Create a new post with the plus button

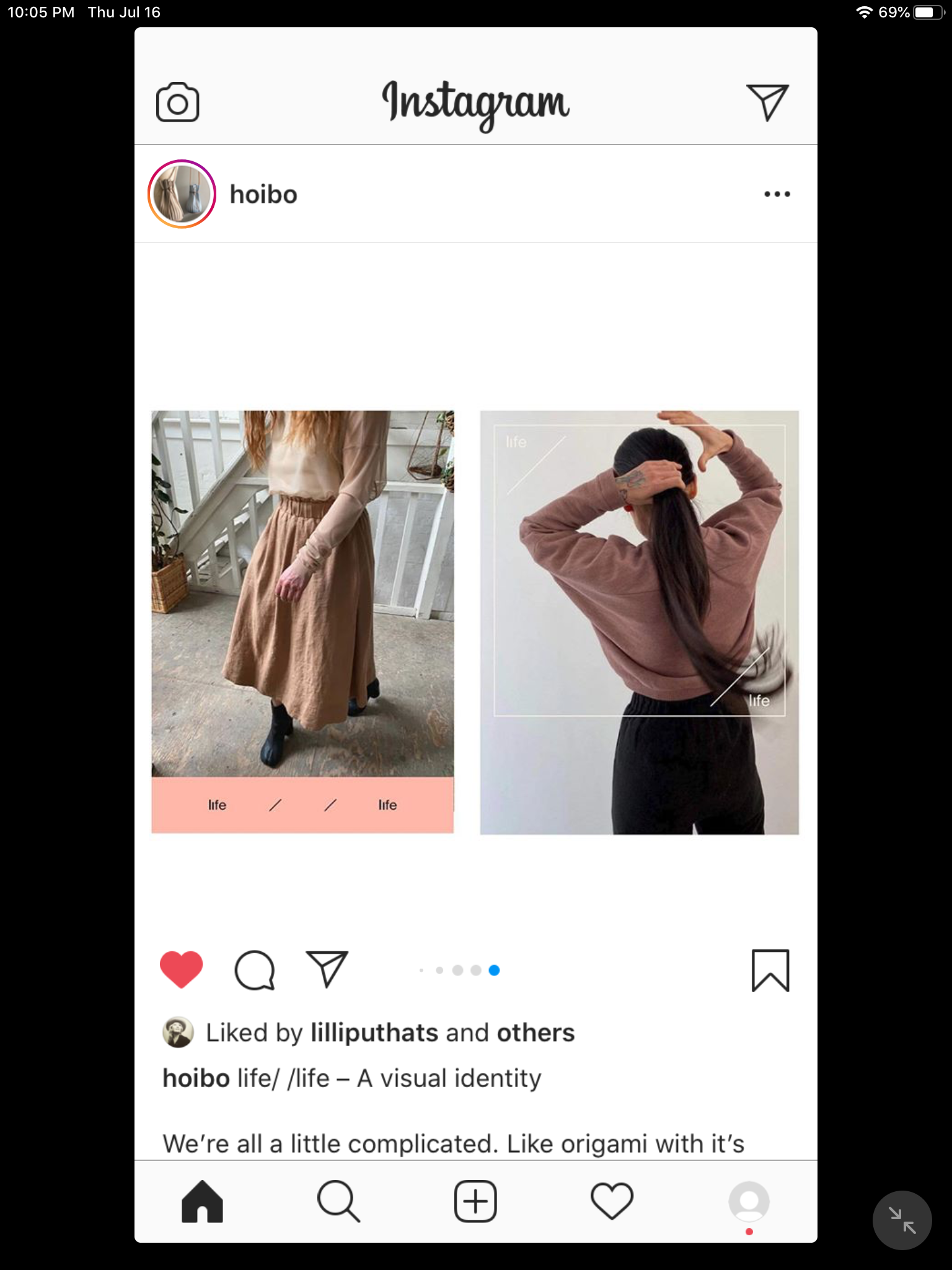pyautogui.click(x=475, y=1202)
